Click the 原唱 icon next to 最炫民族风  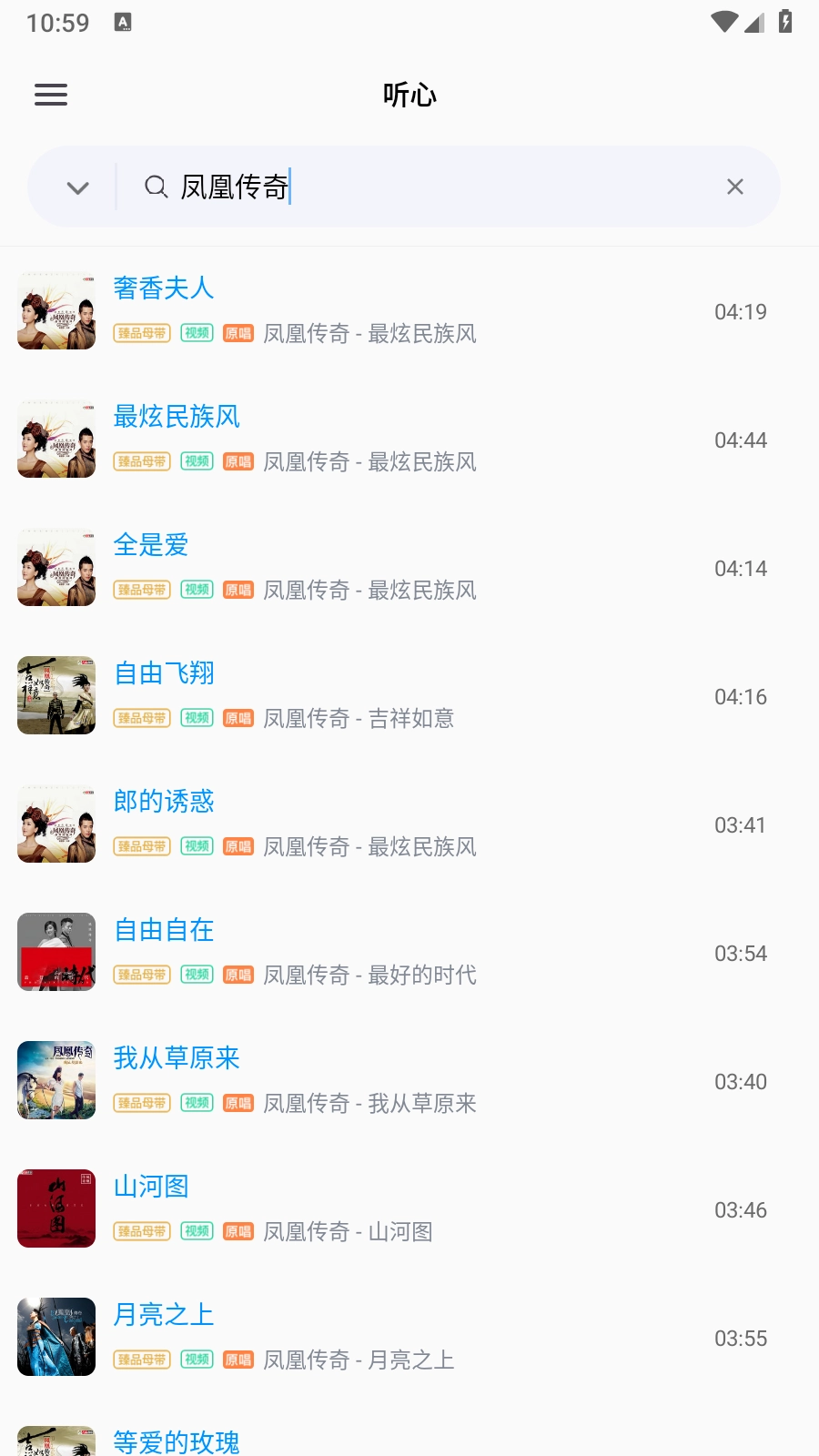[238, 461]
